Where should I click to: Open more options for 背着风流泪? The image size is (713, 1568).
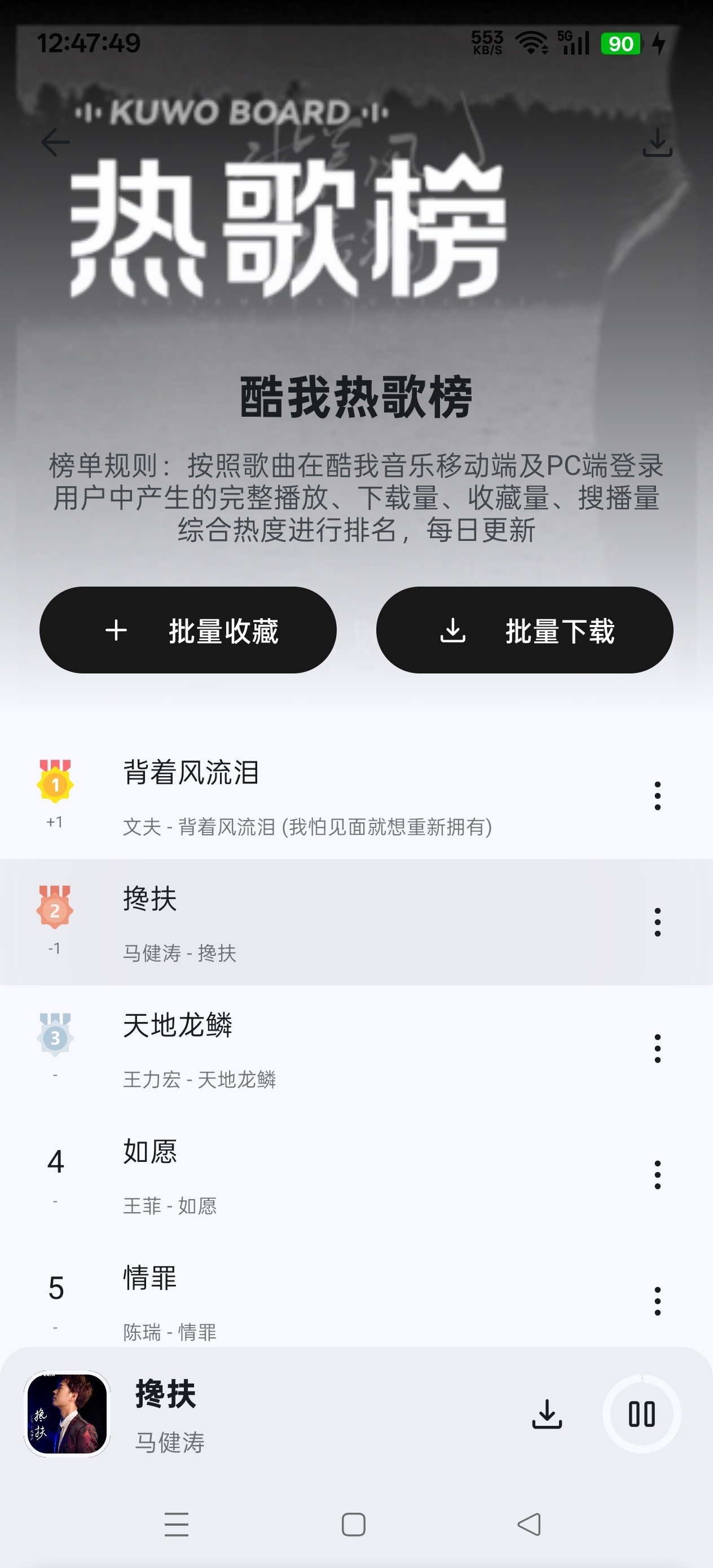coord(658,796)
